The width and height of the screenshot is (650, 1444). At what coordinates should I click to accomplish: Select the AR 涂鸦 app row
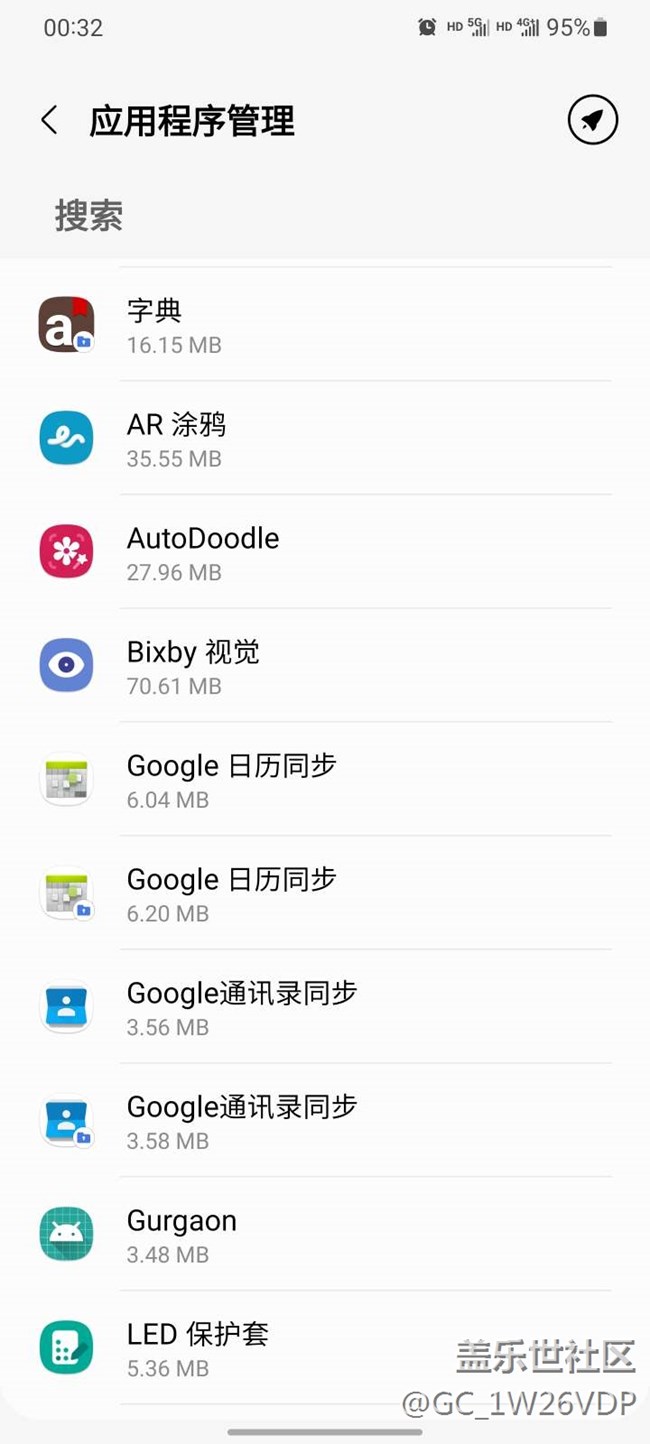pos(325,439)
